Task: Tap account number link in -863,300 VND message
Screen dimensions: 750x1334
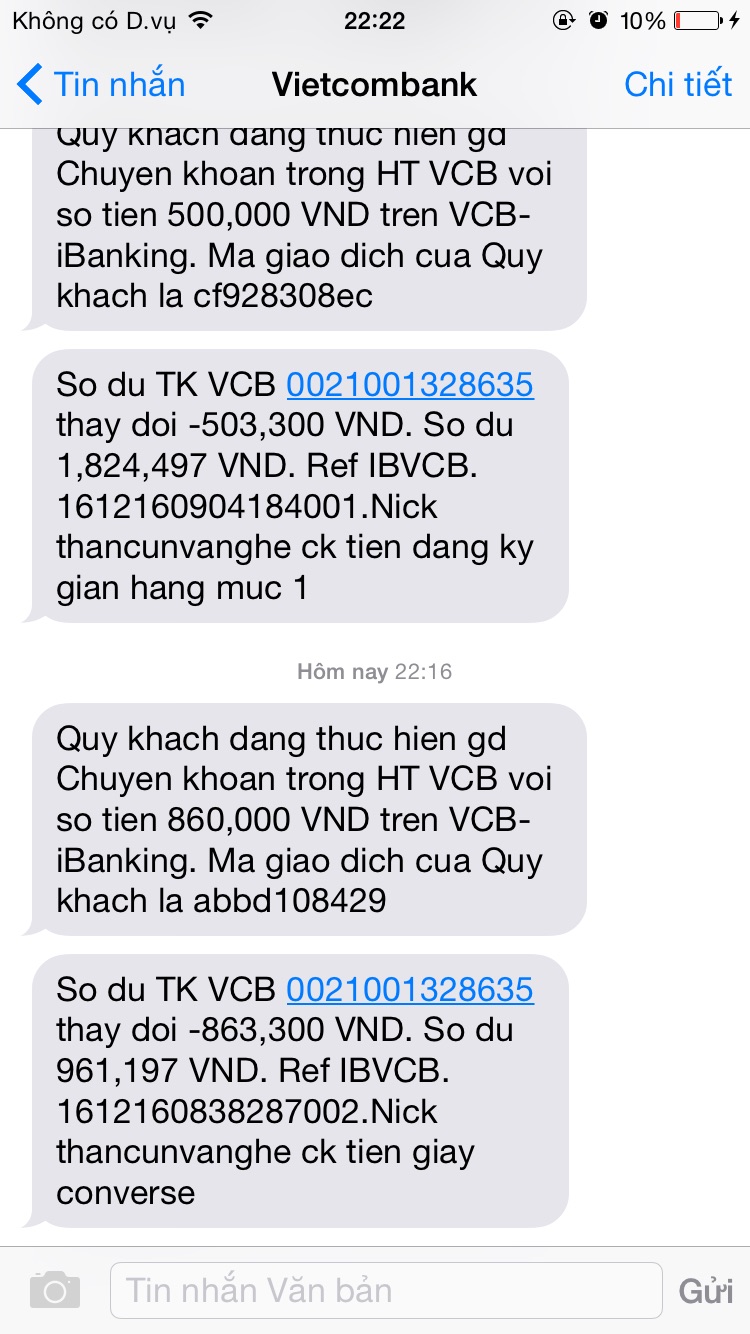Action: (410, 990)
